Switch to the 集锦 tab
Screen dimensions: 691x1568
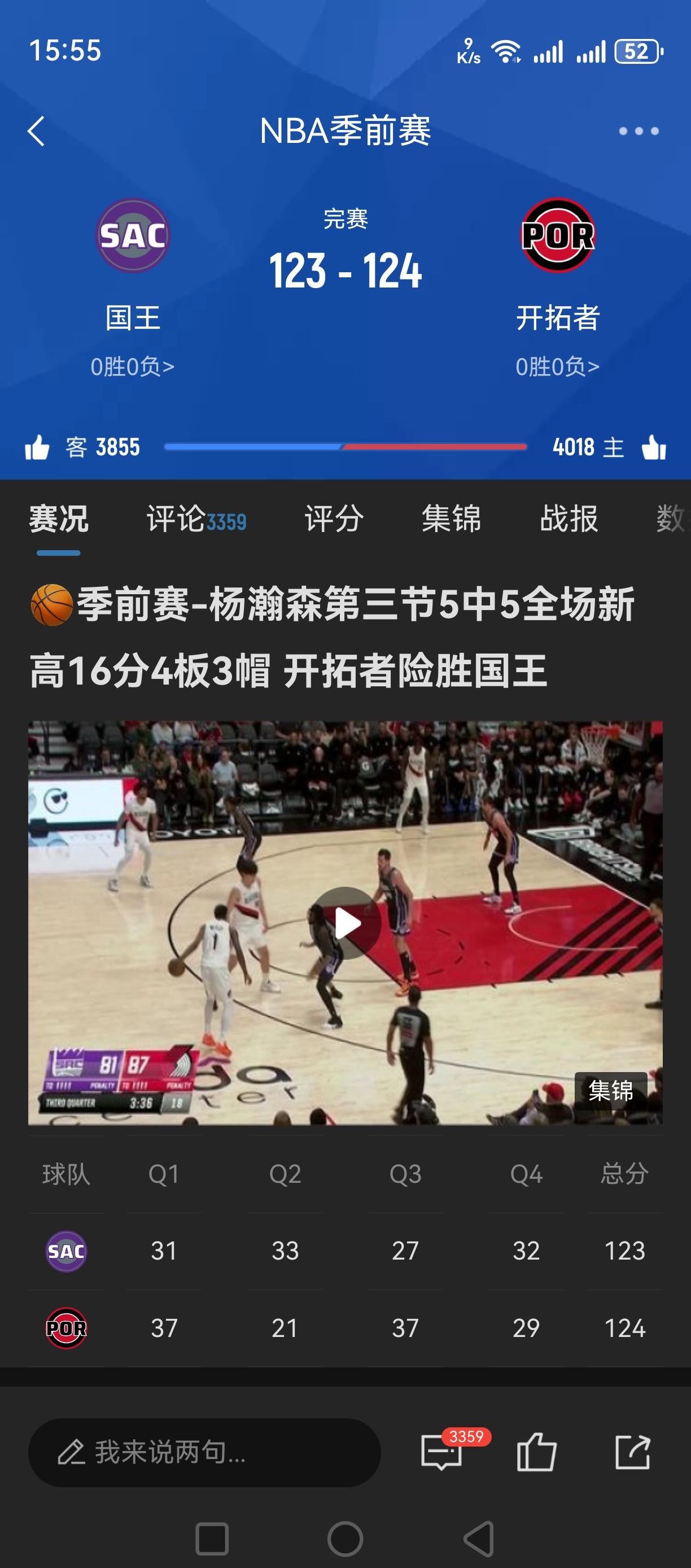point(451,519)
